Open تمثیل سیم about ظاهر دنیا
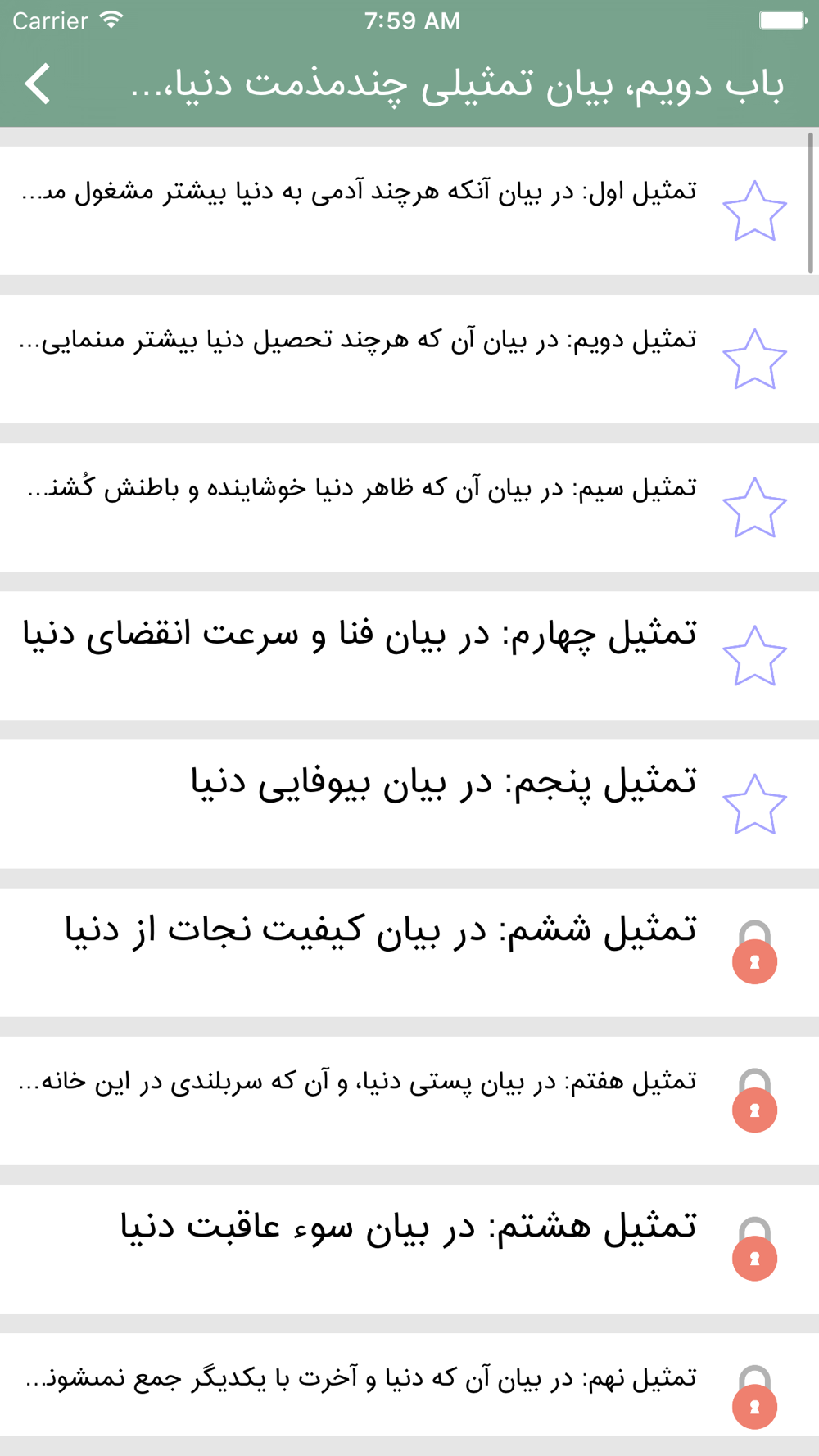The image size is (819, 1456). click(409, 507)
